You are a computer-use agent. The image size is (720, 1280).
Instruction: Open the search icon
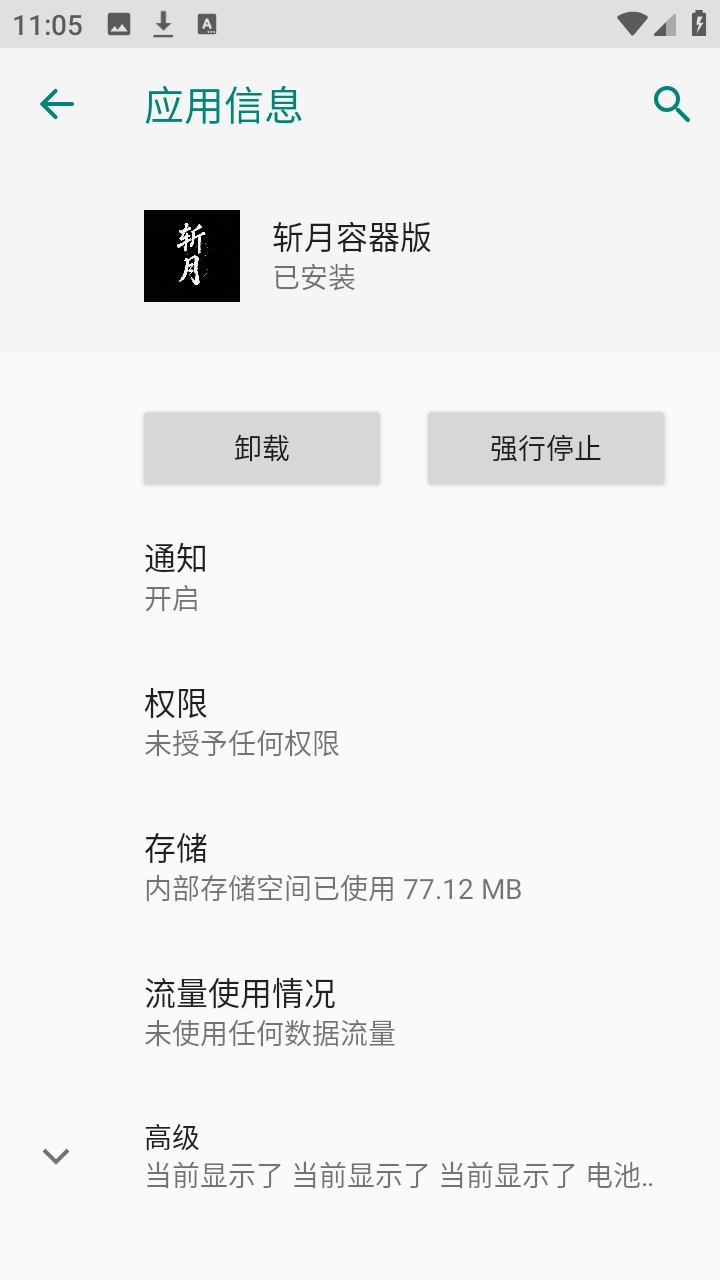(671, 104)
